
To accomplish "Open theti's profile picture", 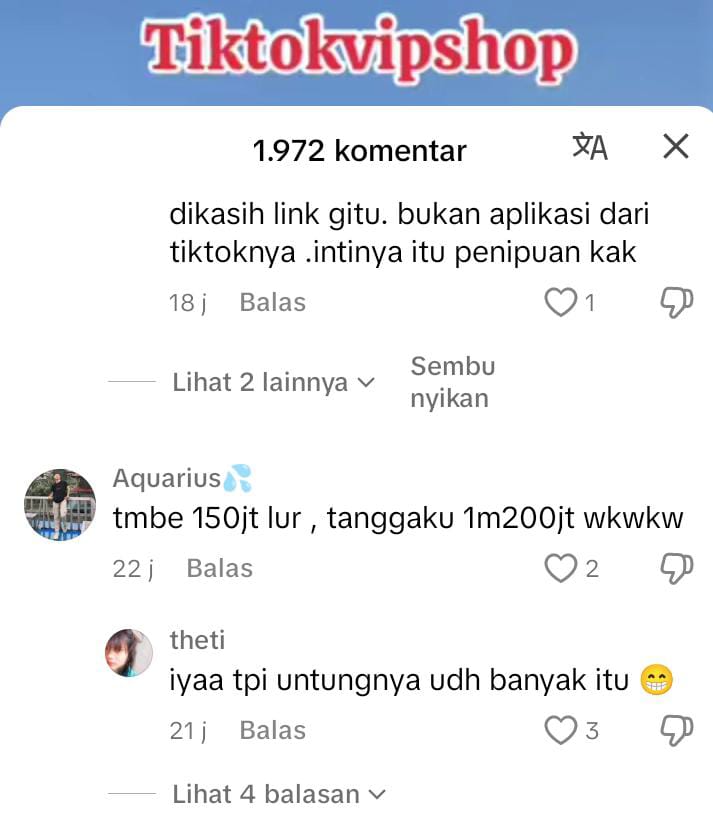I will (x=129, y=653).
